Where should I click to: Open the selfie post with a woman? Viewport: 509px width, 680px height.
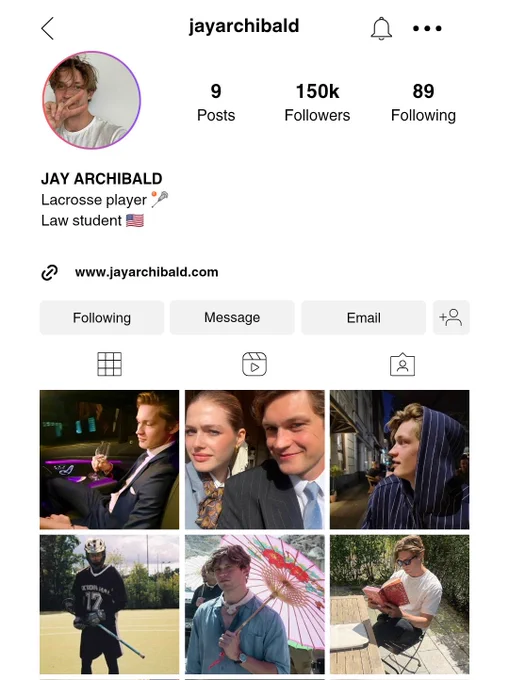[254, 459]
